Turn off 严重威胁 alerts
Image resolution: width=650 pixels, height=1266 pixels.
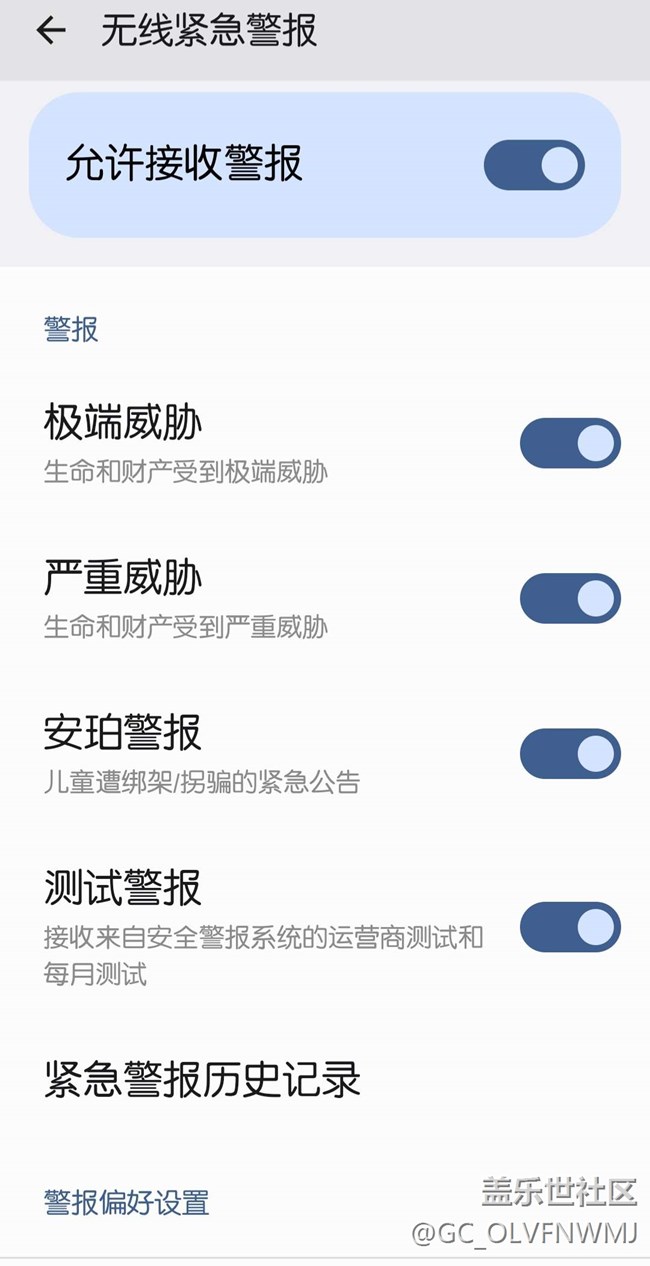click(x=570, y=598)
